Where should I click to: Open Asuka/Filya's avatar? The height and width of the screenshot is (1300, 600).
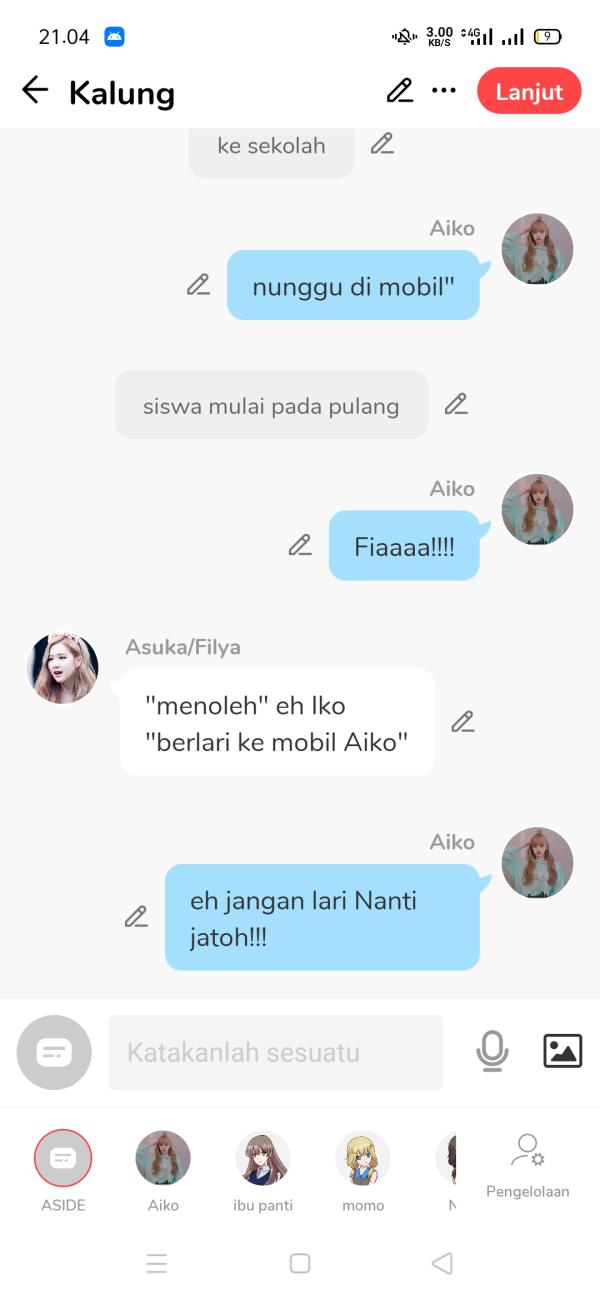(x=63, y=668)
